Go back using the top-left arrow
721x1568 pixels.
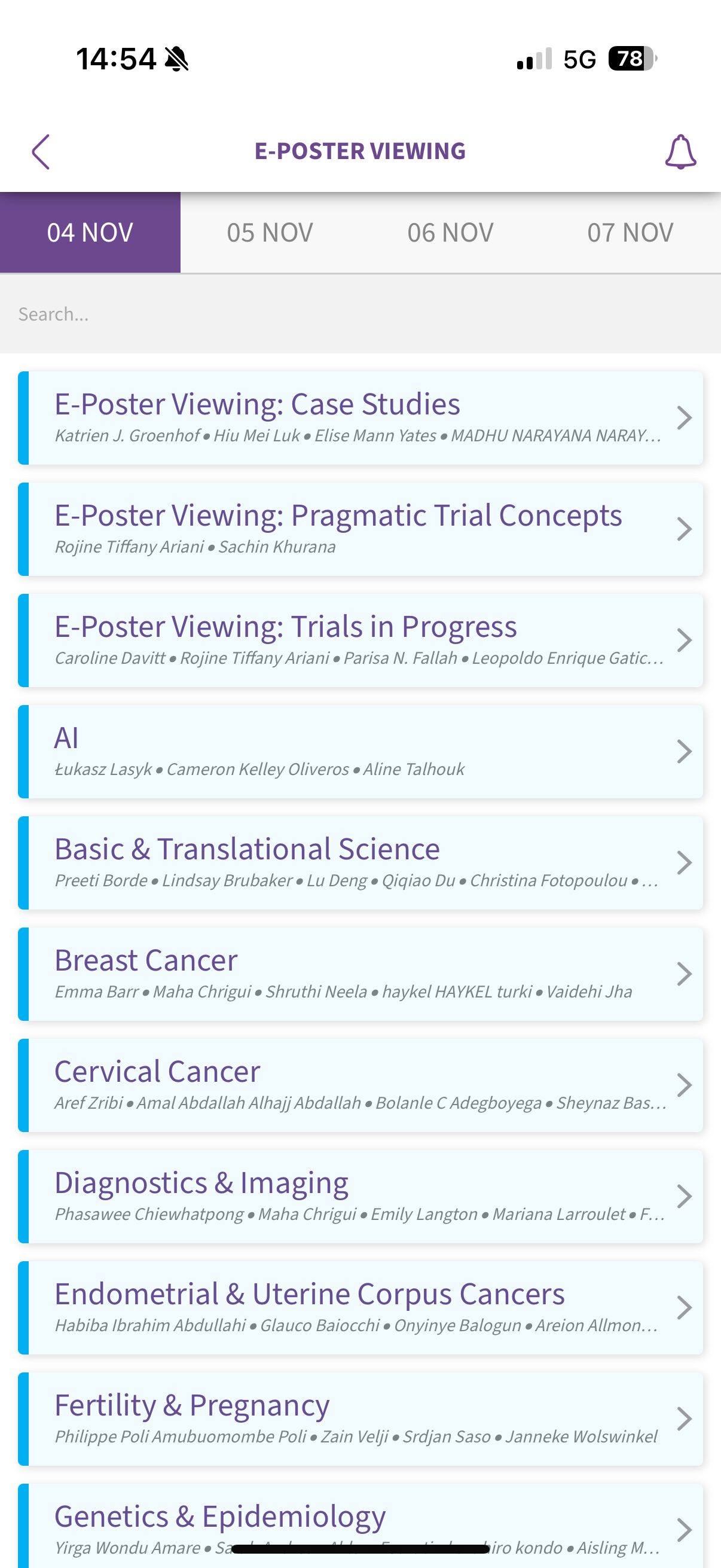coord(41,151)
